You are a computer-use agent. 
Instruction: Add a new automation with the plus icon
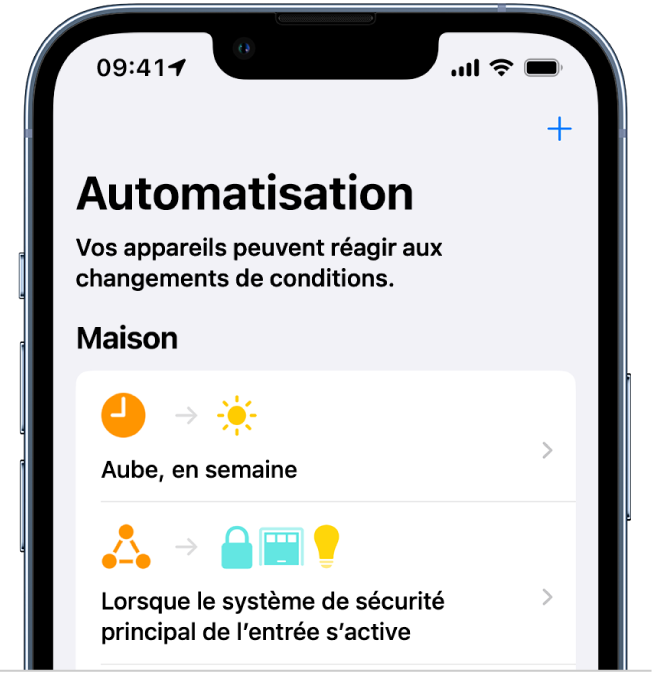pos(559,129)
